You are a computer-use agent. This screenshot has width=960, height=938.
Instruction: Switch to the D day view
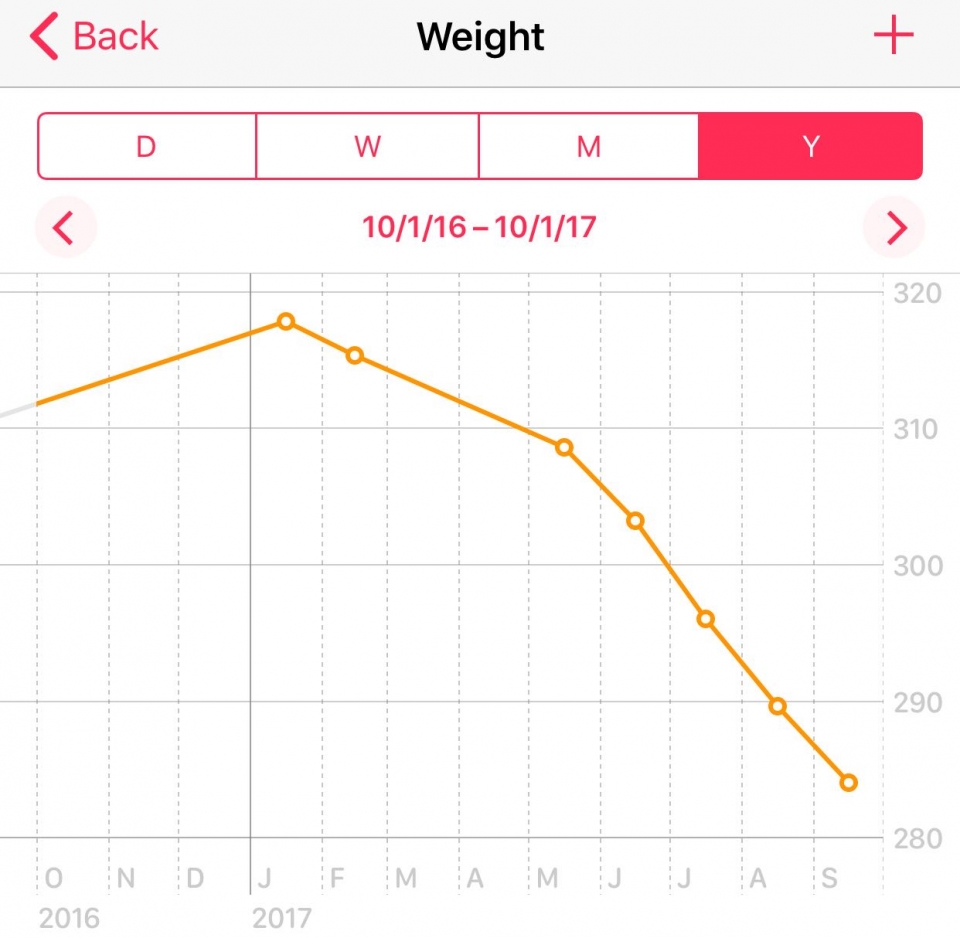point(147,146)
